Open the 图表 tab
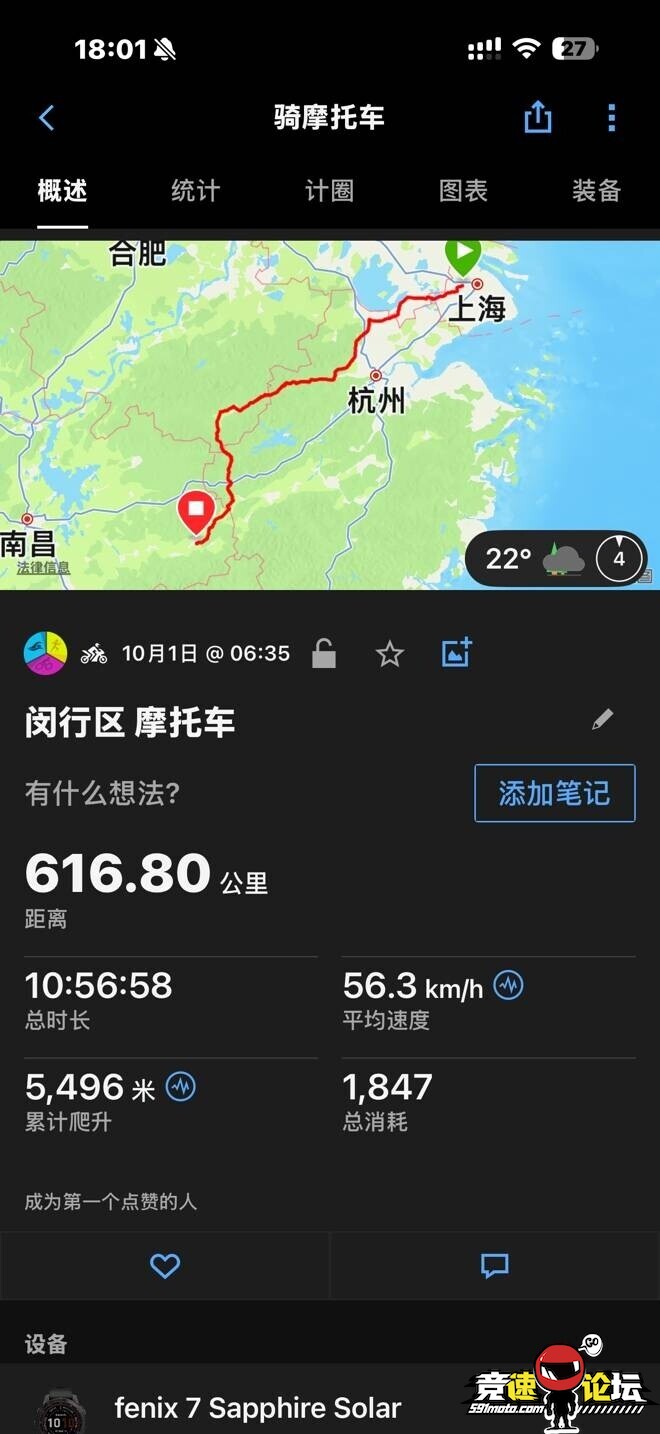This screenshot has height=1434, width=660. 463,191
